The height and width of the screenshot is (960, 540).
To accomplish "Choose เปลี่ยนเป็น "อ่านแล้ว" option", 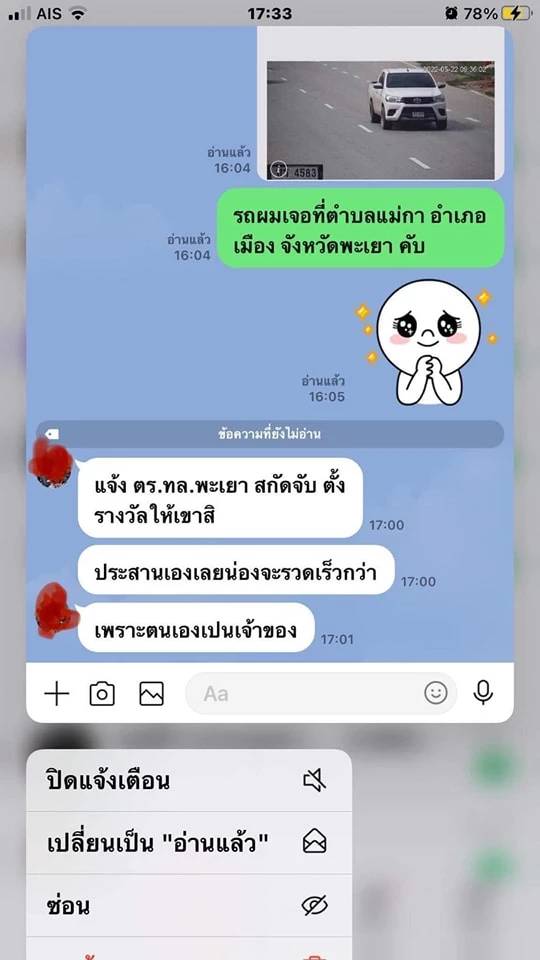I will (x=189, y=844).
